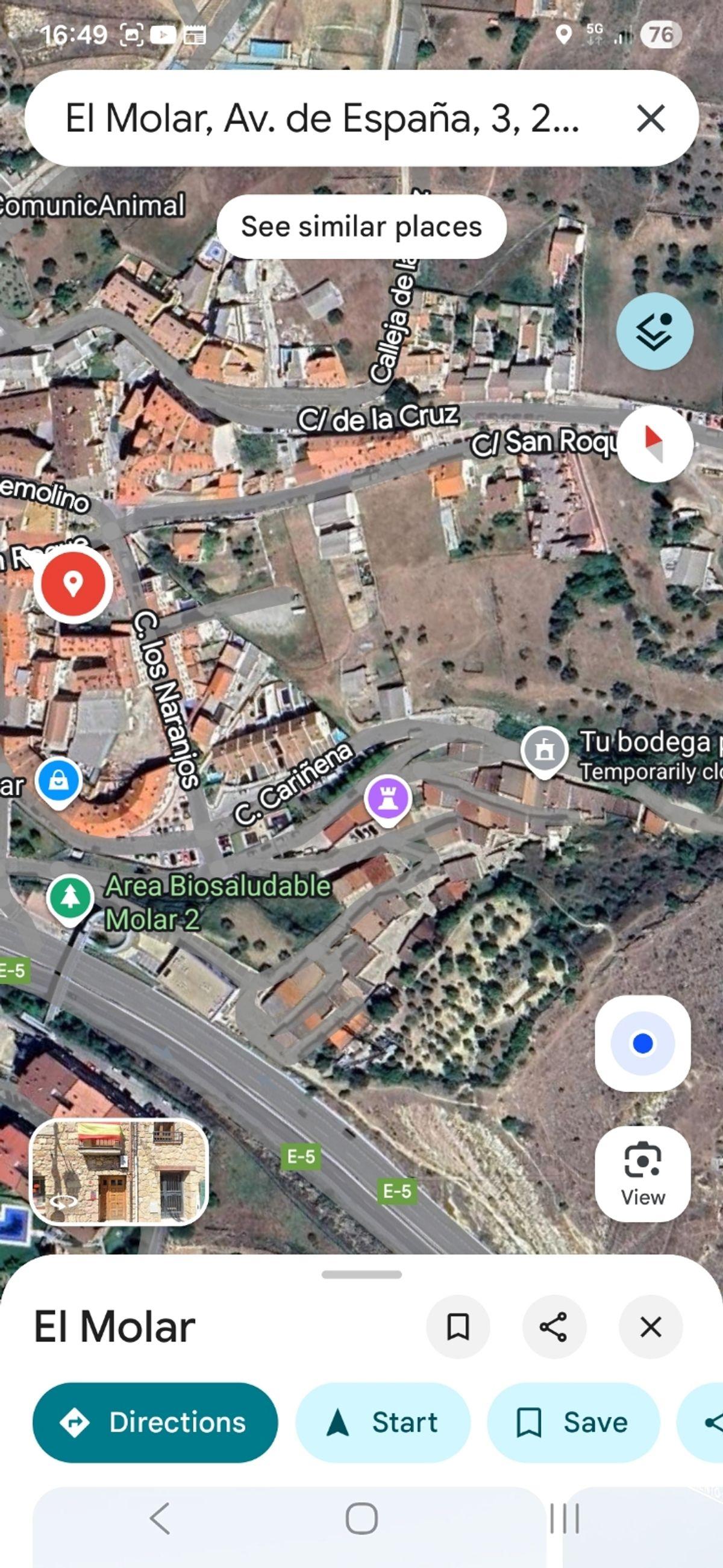Select the Area Biosaludable Molar 2 park marker
The height and width of the screenshot is (1568, 723).
coord(70,898)
